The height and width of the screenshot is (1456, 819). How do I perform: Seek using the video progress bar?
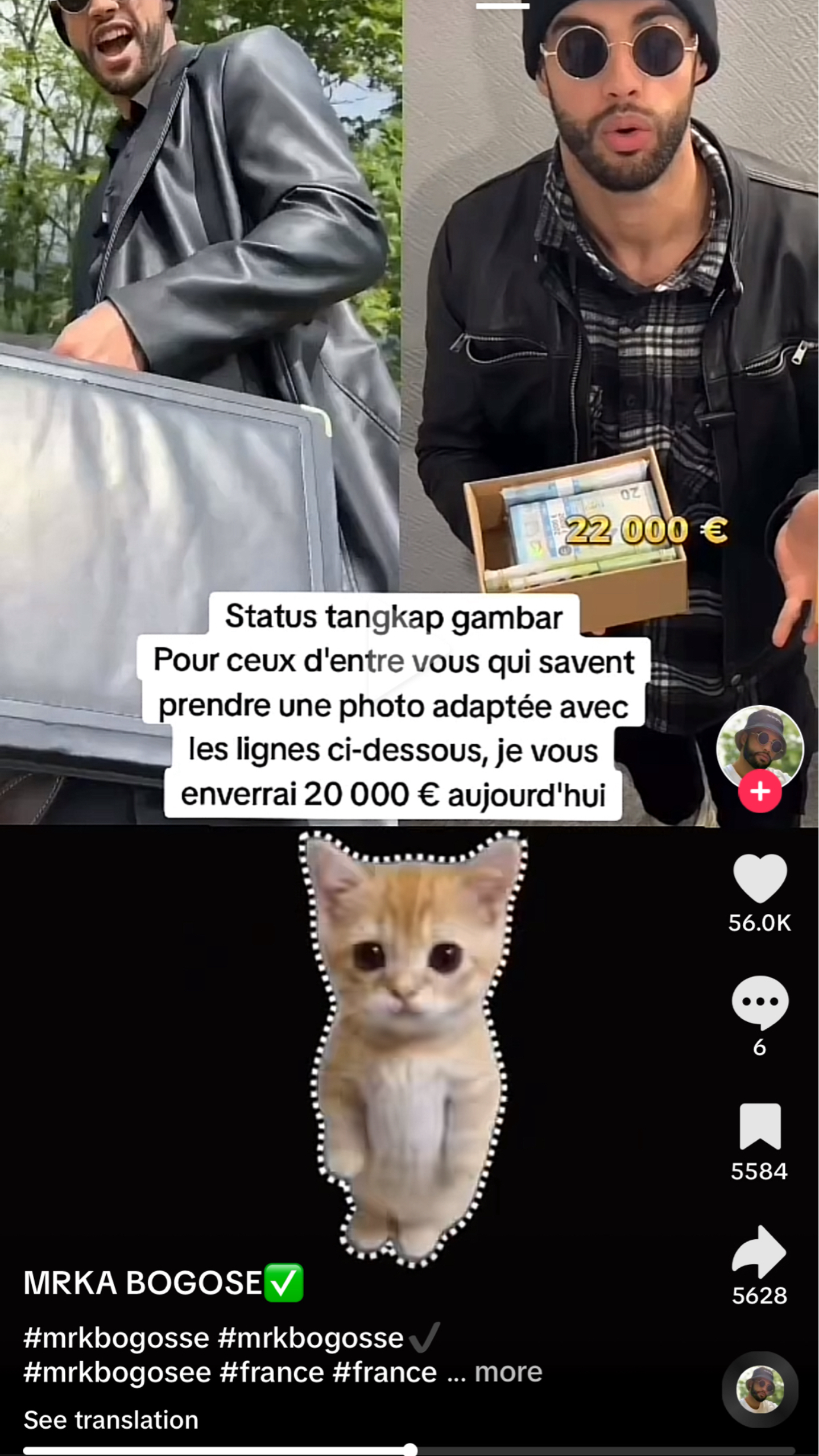pos(408,1450)
